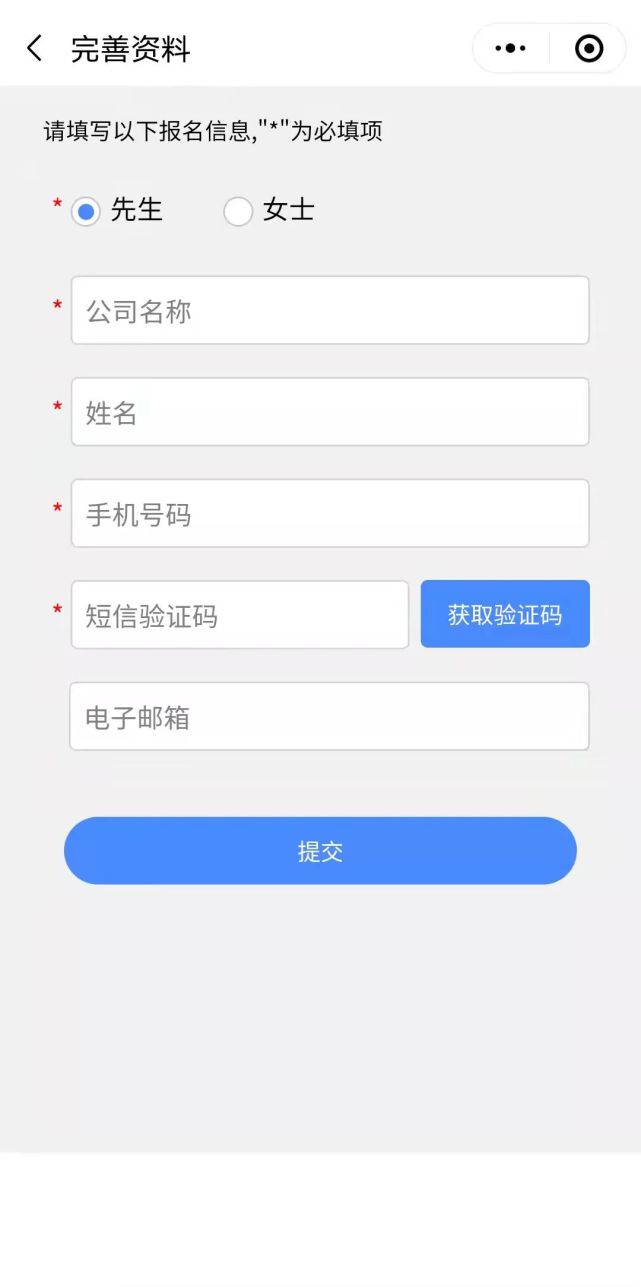Screen dimensions: 641x1287
Task: Focus the 短信验证码 input box
Action: (240, 615)
